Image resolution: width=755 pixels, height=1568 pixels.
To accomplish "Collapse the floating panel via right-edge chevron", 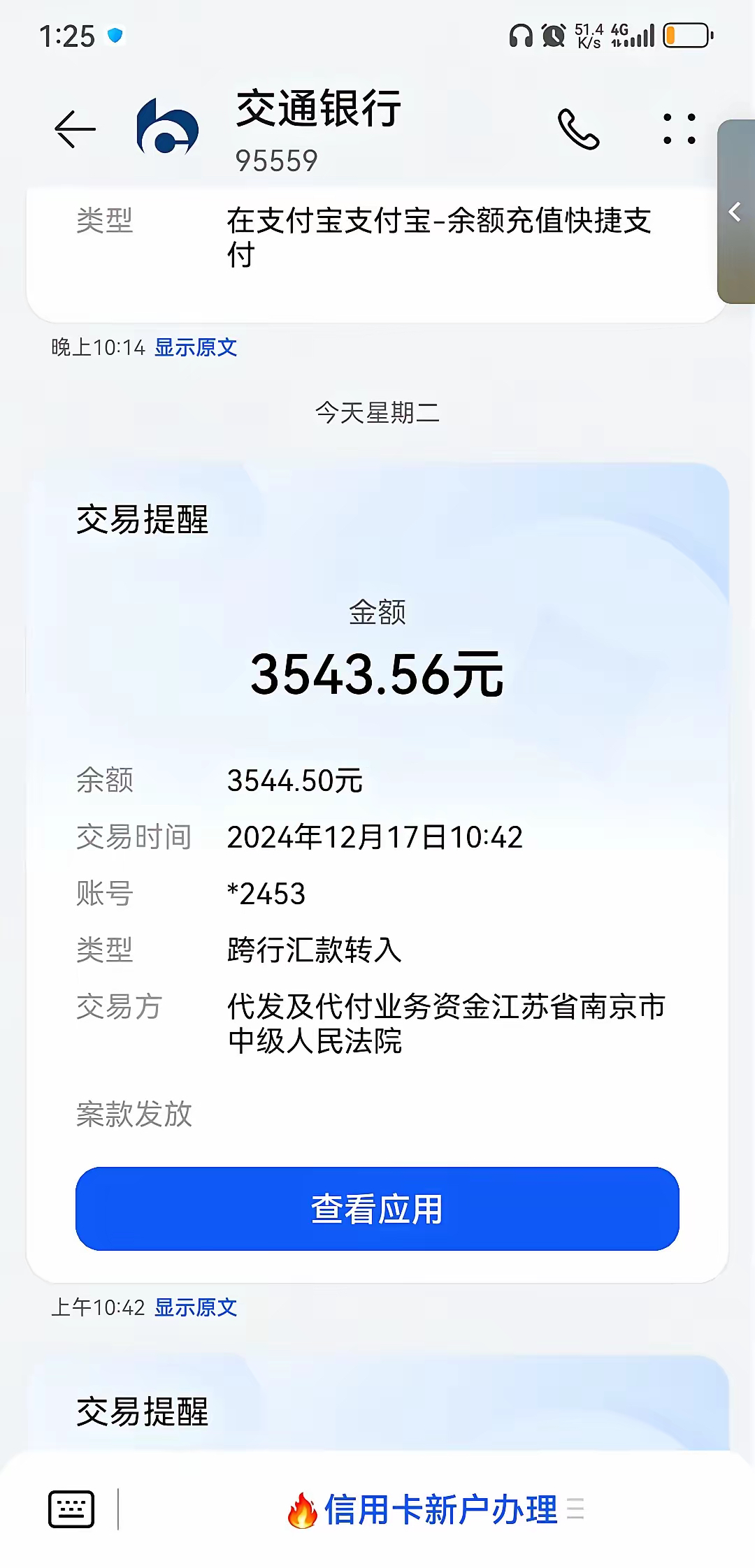I will click(x=733, y=211).
